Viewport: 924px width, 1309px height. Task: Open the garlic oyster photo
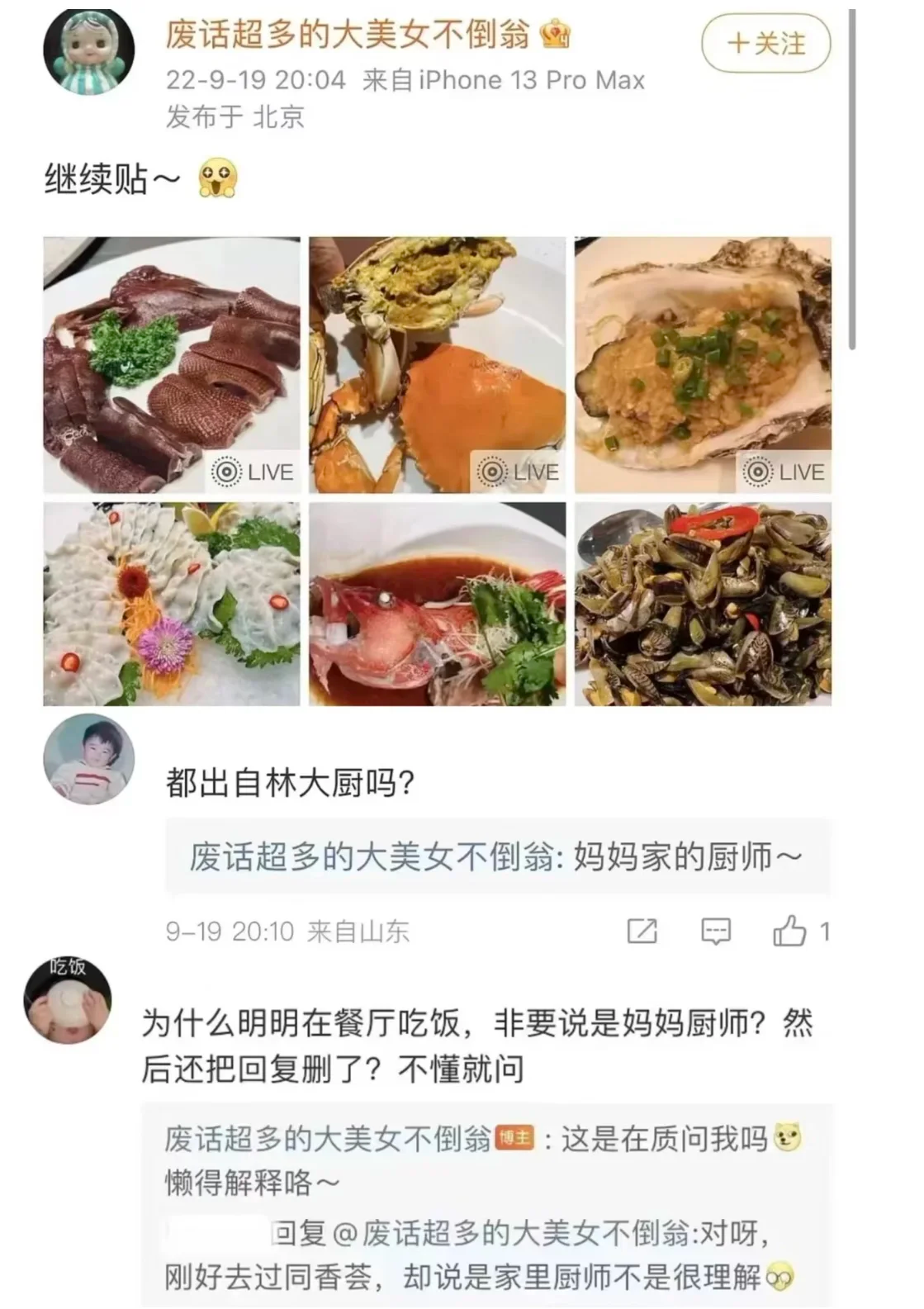pyautogui.click(x=703, y=365)
